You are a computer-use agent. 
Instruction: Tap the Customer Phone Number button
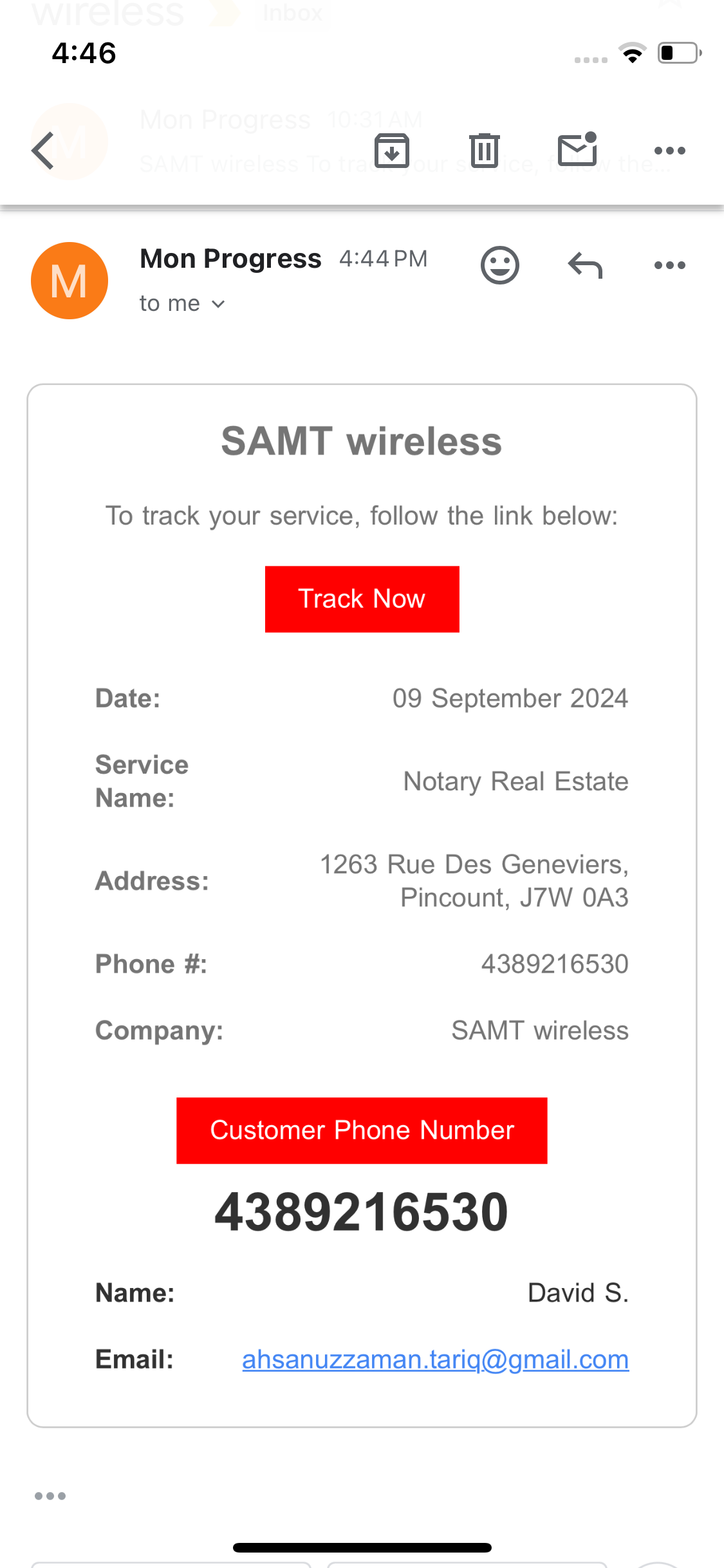[x=362, y=1130]
